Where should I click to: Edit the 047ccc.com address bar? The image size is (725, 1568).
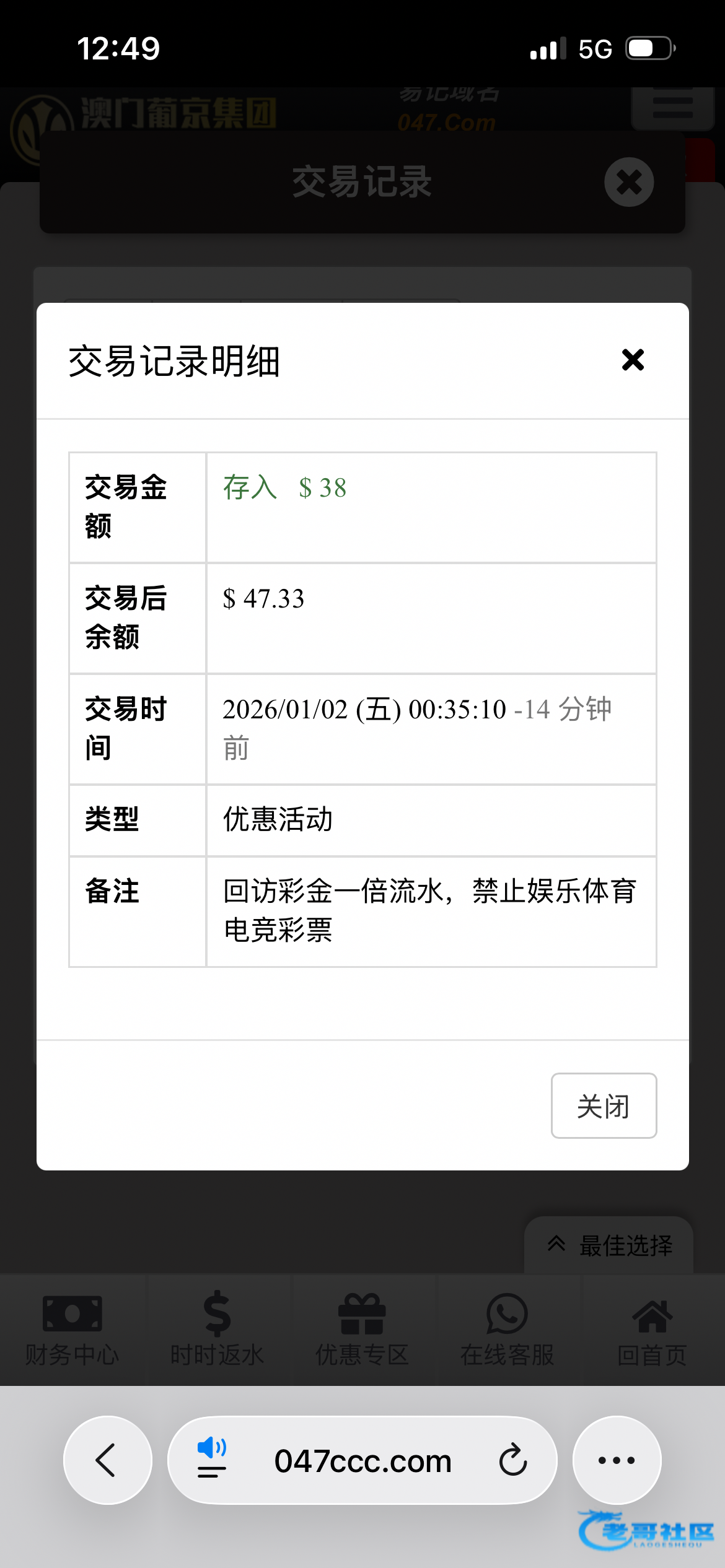point(363,1461)
